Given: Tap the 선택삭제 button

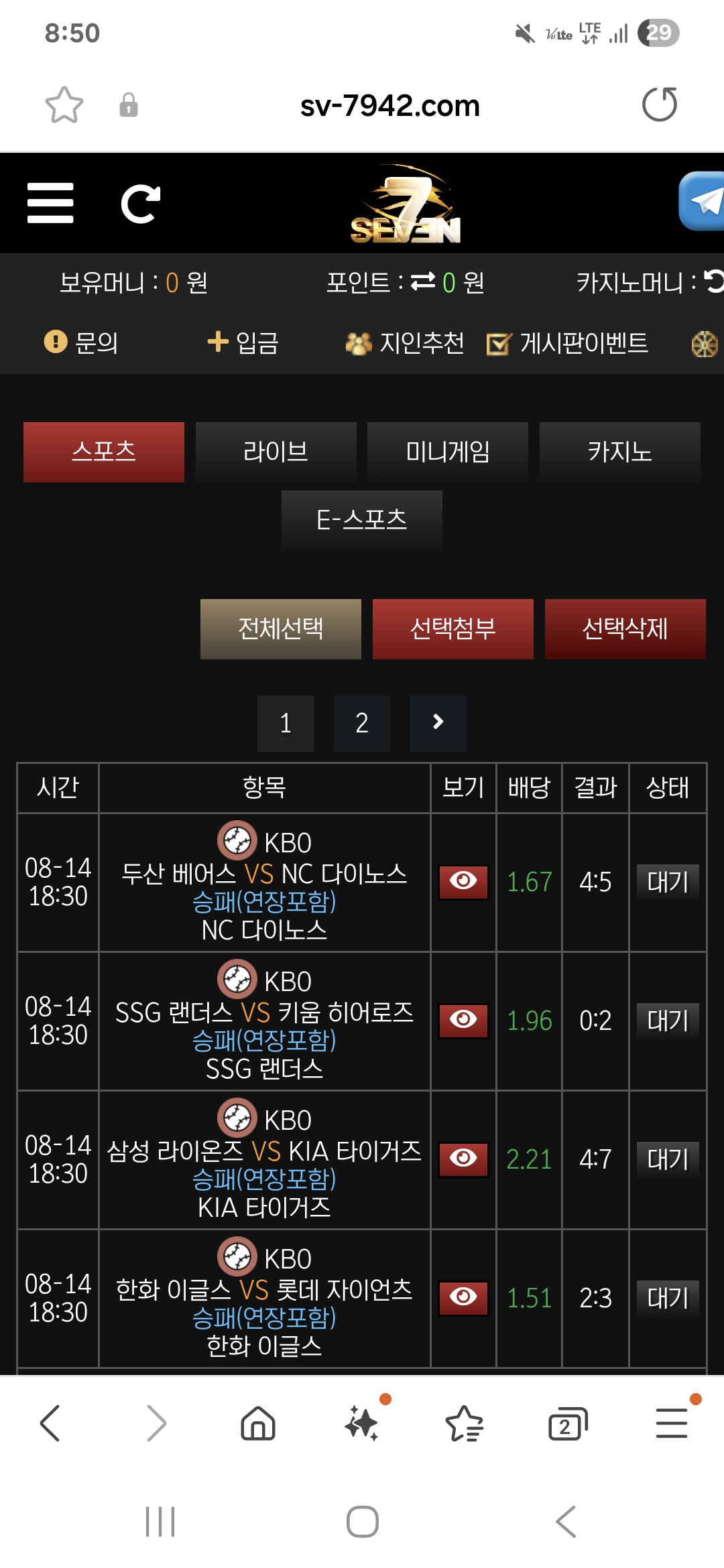Looking at the screenshot, I should 625,629.
